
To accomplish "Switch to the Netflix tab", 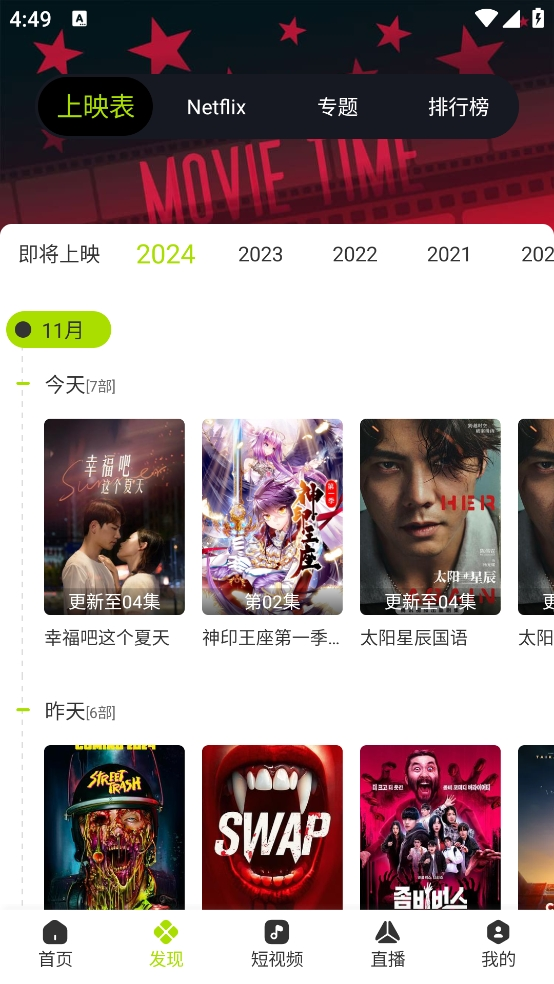I will [x=216, y=107].
